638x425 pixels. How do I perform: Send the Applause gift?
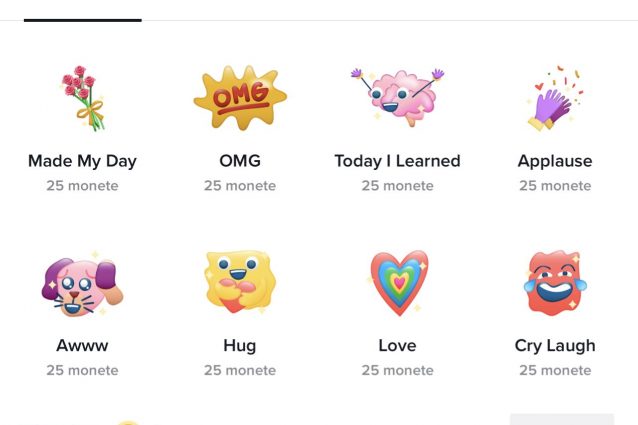pyautogui.click(x=554, y=100)
